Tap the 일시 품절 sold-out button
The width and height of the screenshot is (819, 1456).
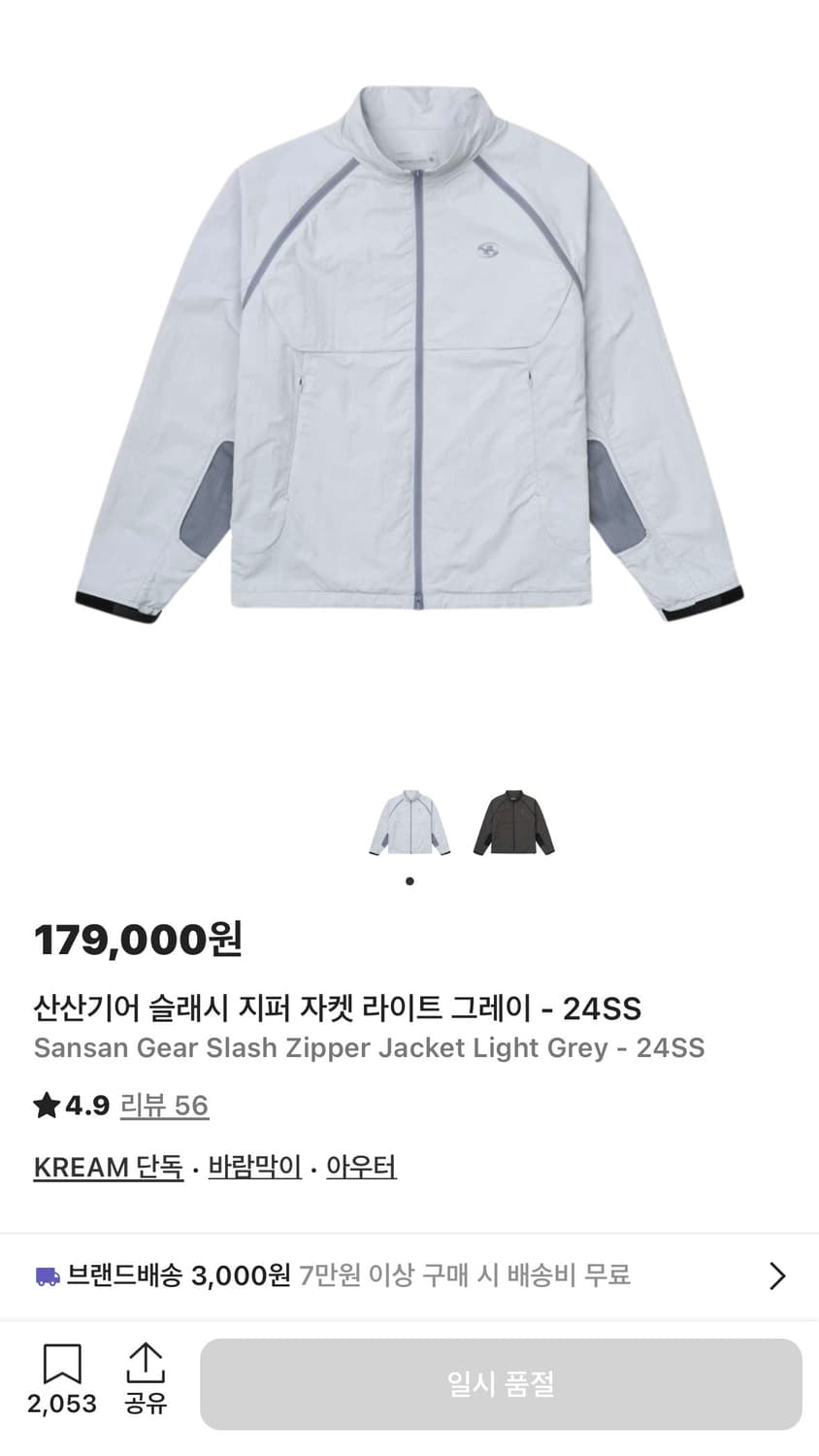click(x=499, y=1384)
